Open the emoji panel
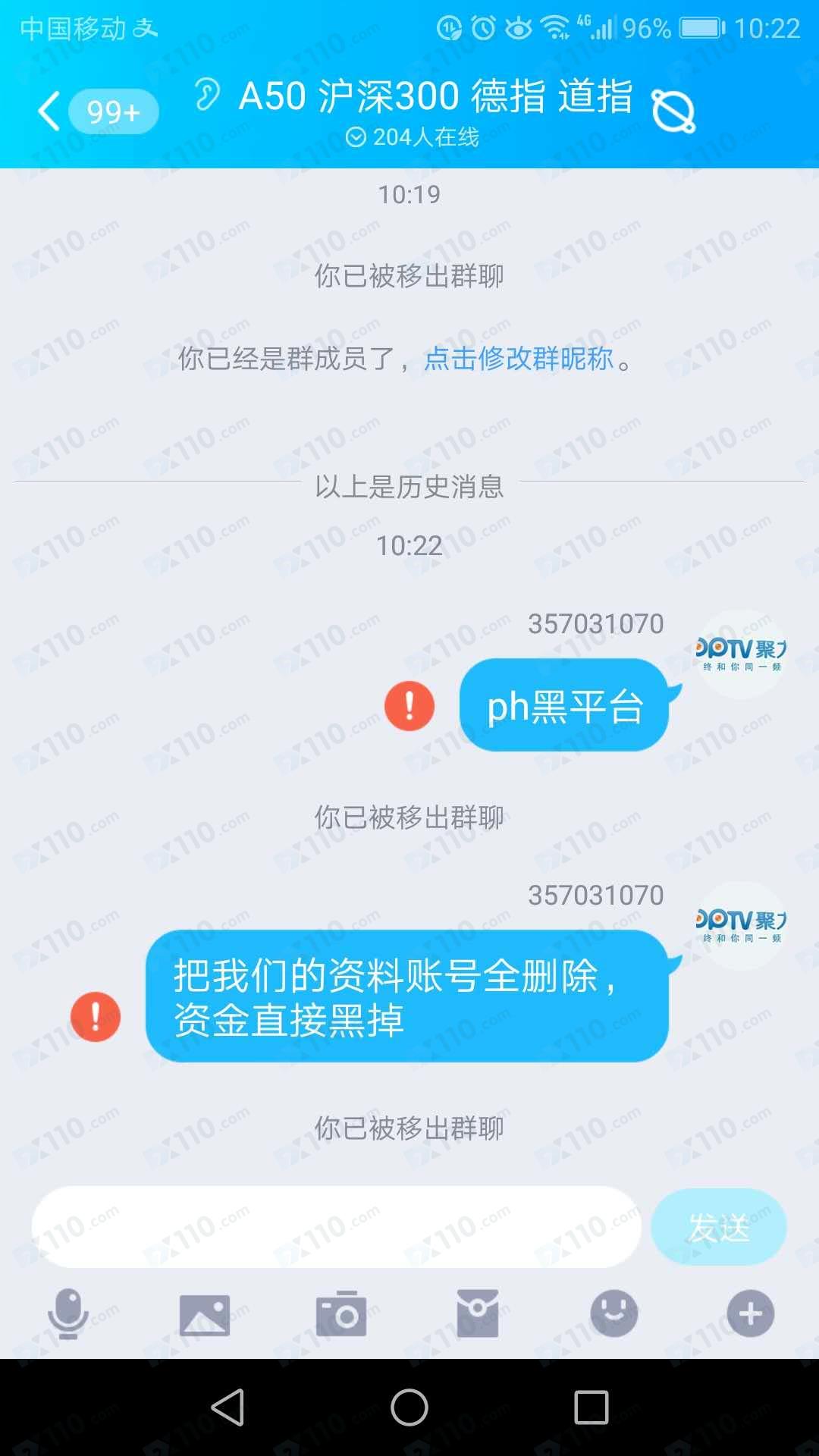Screen dimensions: 819x1456 tap(614, 1313)
